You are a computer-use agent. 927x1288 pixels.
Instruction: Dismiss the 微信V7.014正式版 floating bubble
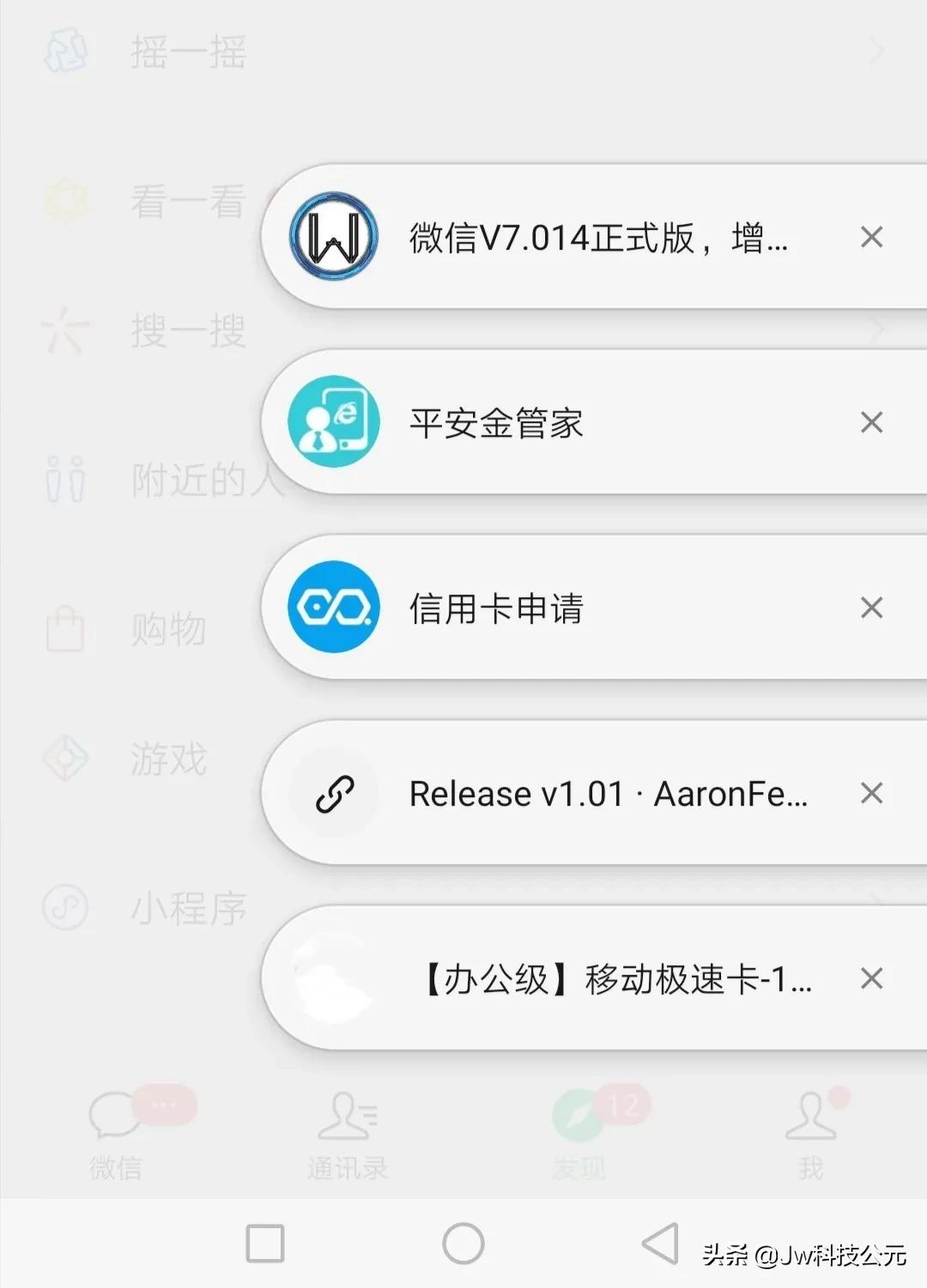pos(871,237)
